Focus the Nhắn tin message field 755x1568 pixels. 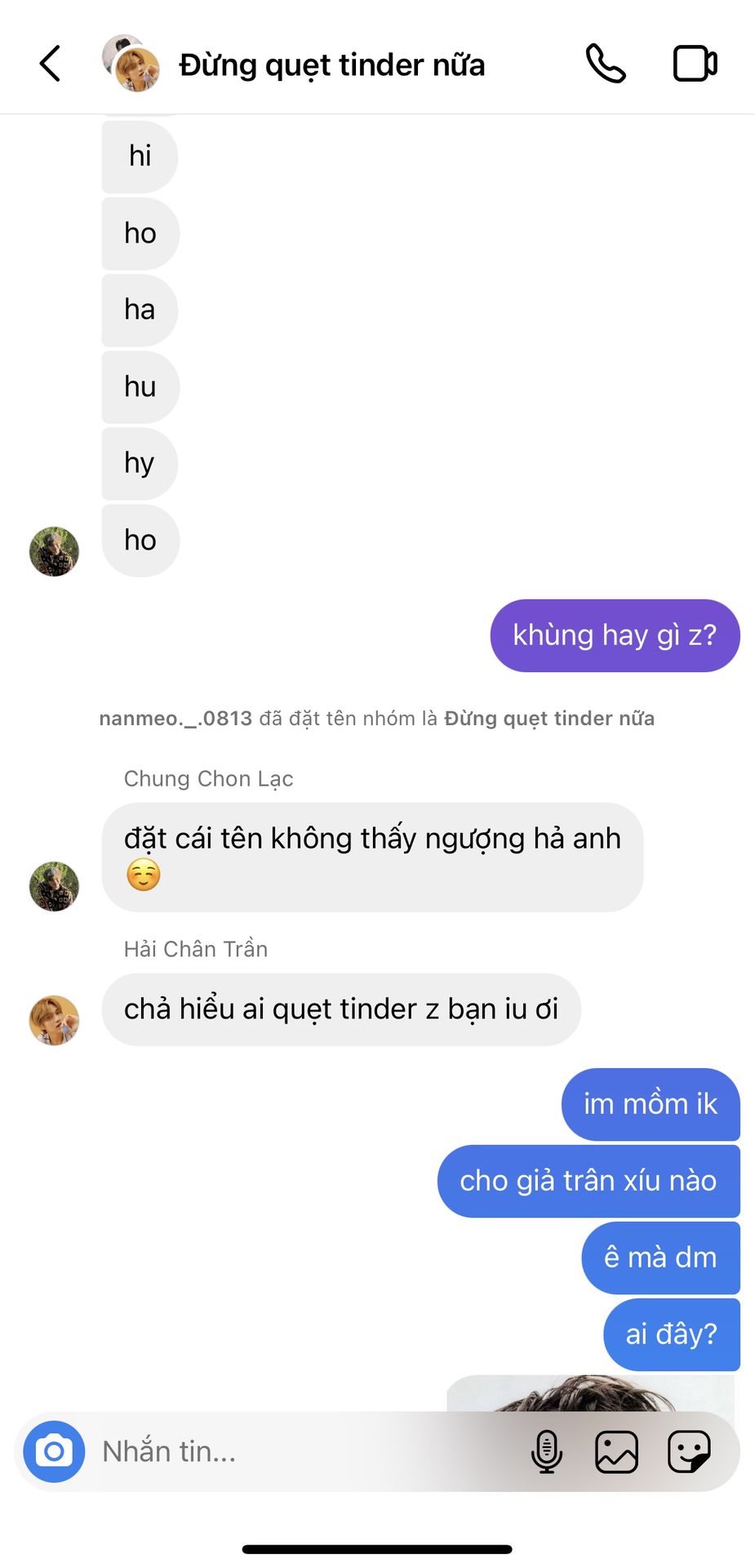pos(302,1451)
